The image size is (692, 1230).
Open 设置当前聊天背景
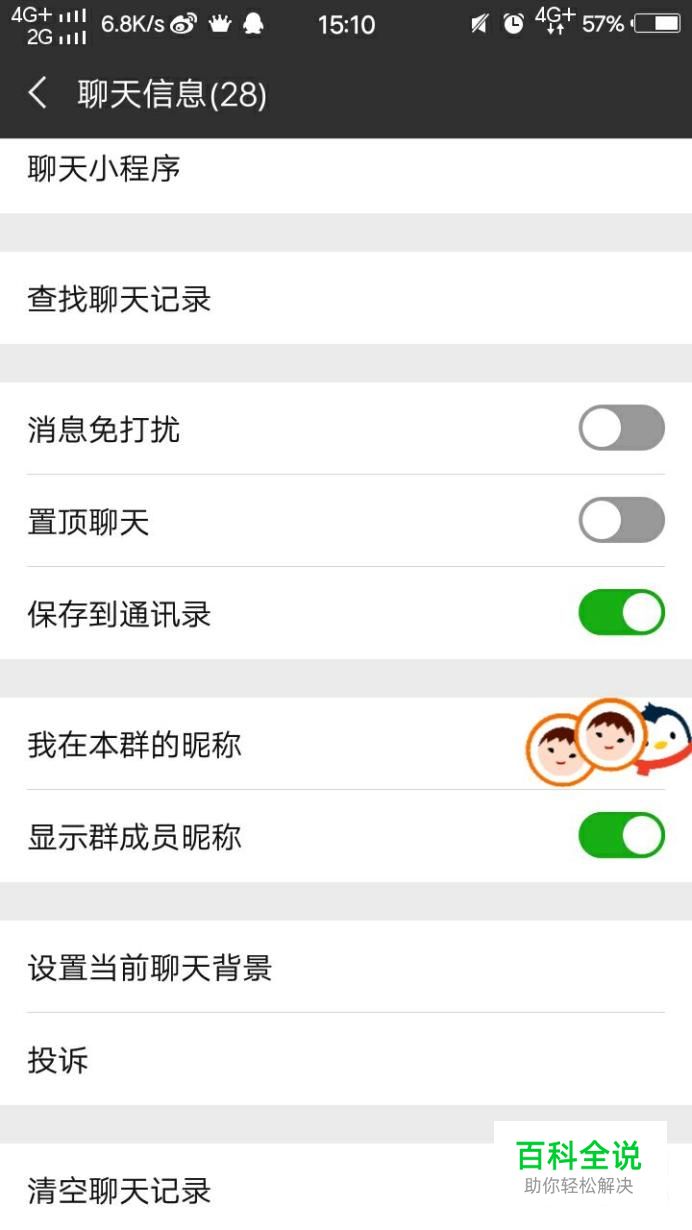[346, 966]
